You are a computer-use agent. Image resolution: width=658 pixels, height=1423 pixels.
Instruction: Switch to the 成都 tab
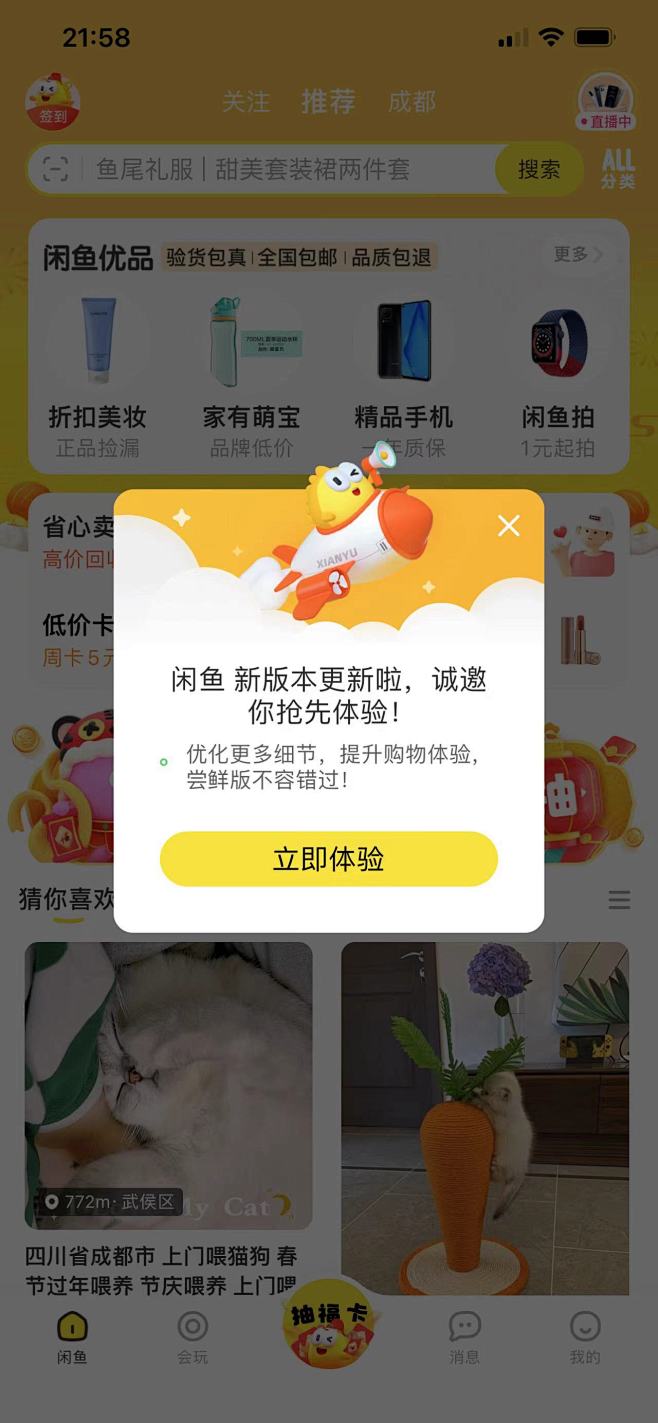tap(412, 102)
